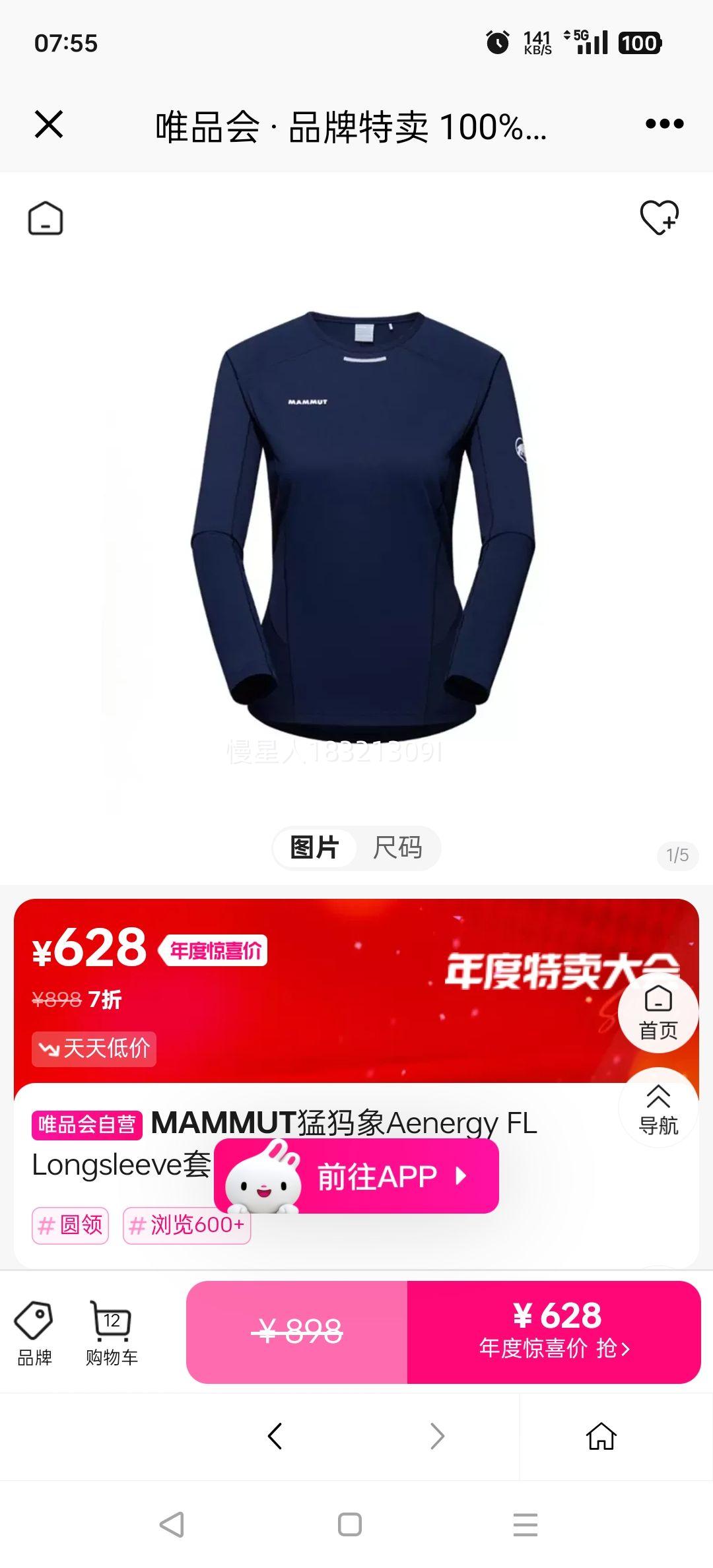Image resolution: width=713 pixels, height=1568 pixels.
Task: Tap the home/storefront icon at top left
Action: pyautogui.click(x=46, y=218)
